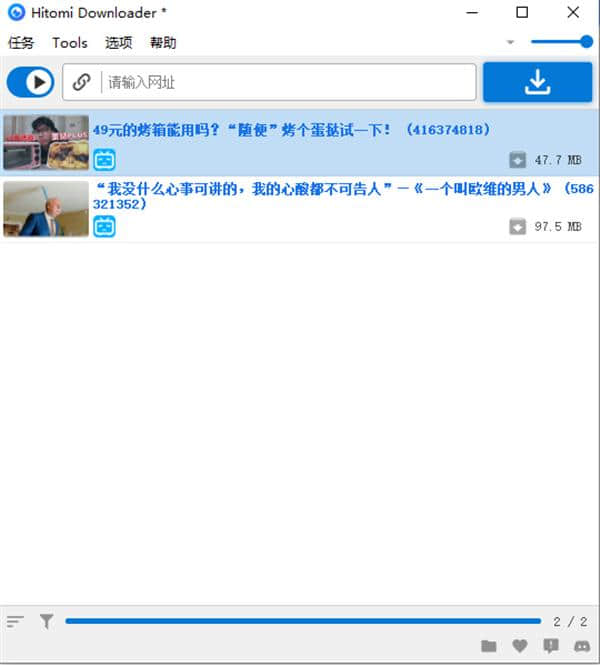Expand the small dropdown arrow near slider
Screen dimensions: 600x665
point(510,42)
